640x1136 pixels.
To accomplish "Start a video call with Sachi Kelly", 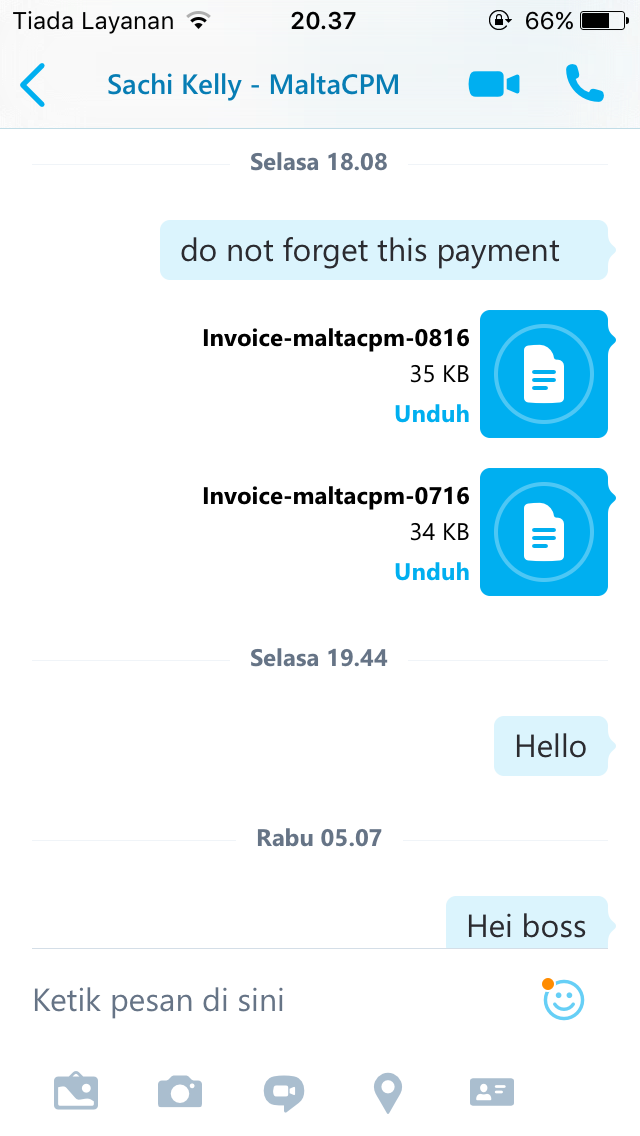I will click(x=494, y=85).
